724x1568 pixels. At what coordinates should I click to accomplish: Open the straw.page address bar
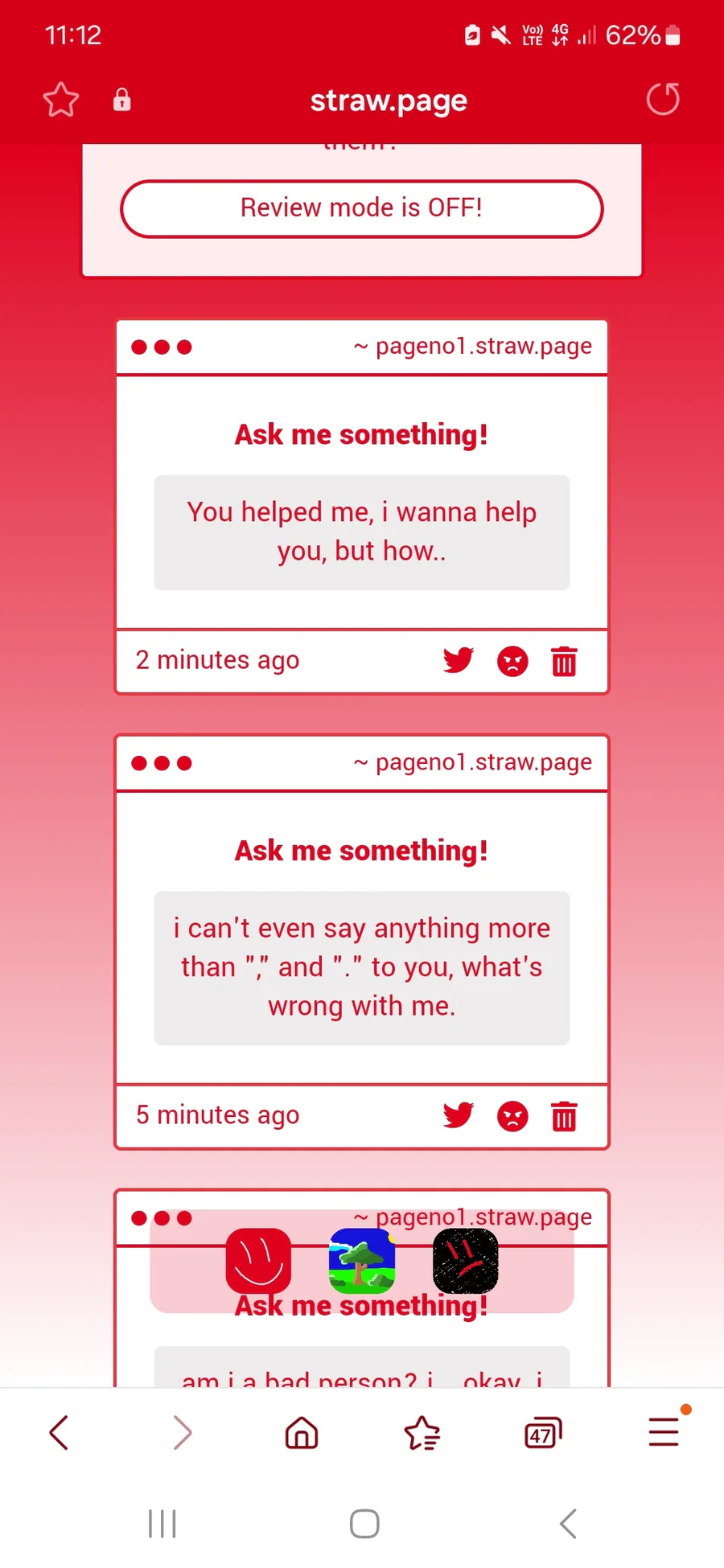coord(389,101)
